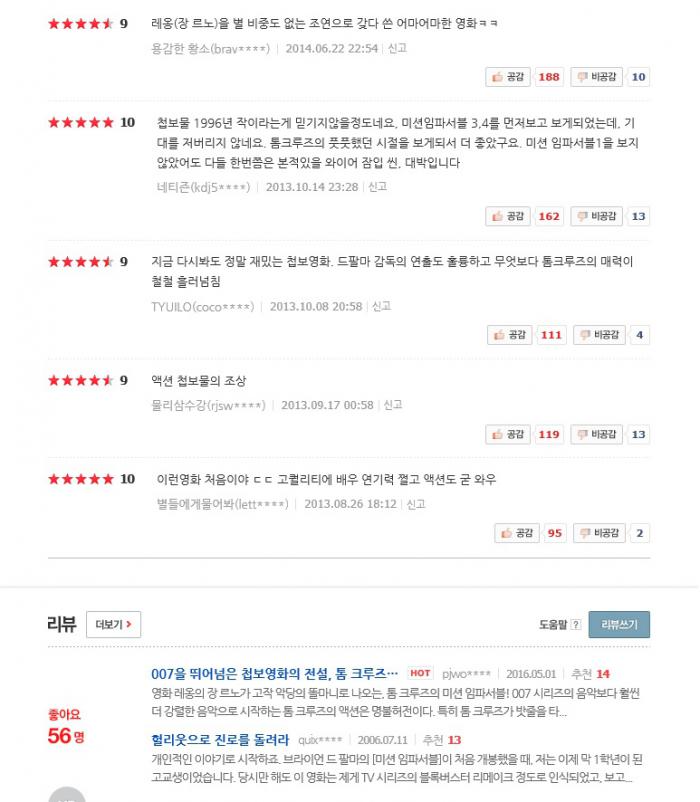Open review '헐리웃으로 진로를 돌려라'
700x802 pixels.
point(219,740)
